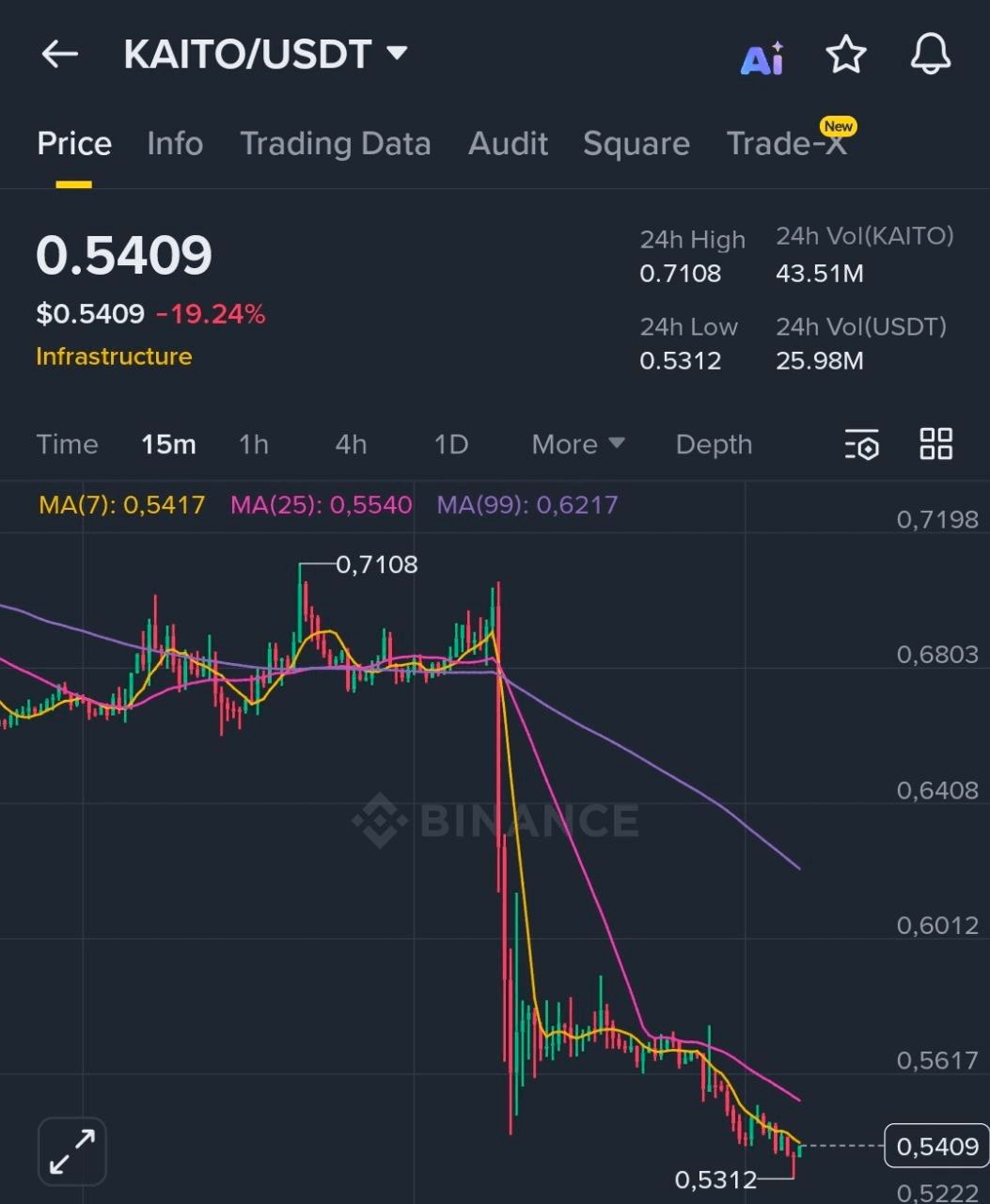
Task: Switch to the Depth chart
Action: click(714, 444)
